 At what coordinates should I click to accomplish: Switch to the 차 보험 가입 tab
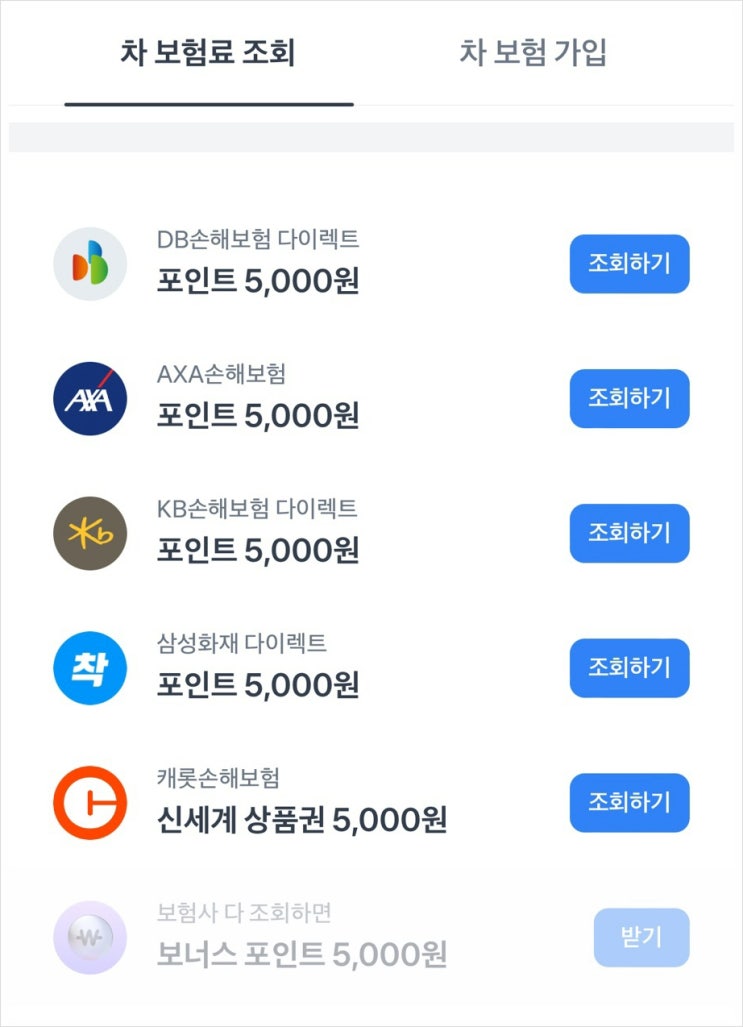coord(533,53)
